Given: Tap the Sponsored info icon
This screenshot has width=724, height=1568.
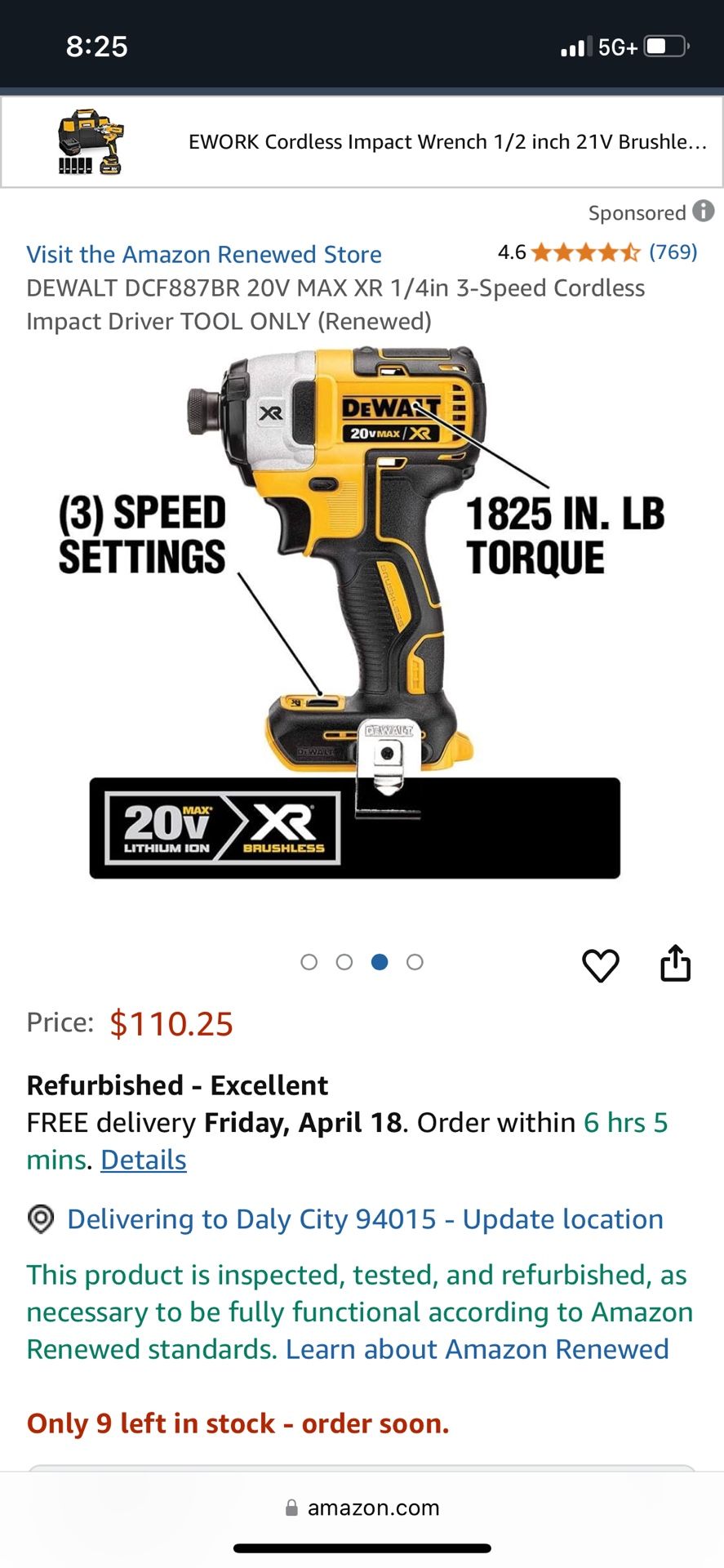Looking at the screenshot, I should (703, 212).
